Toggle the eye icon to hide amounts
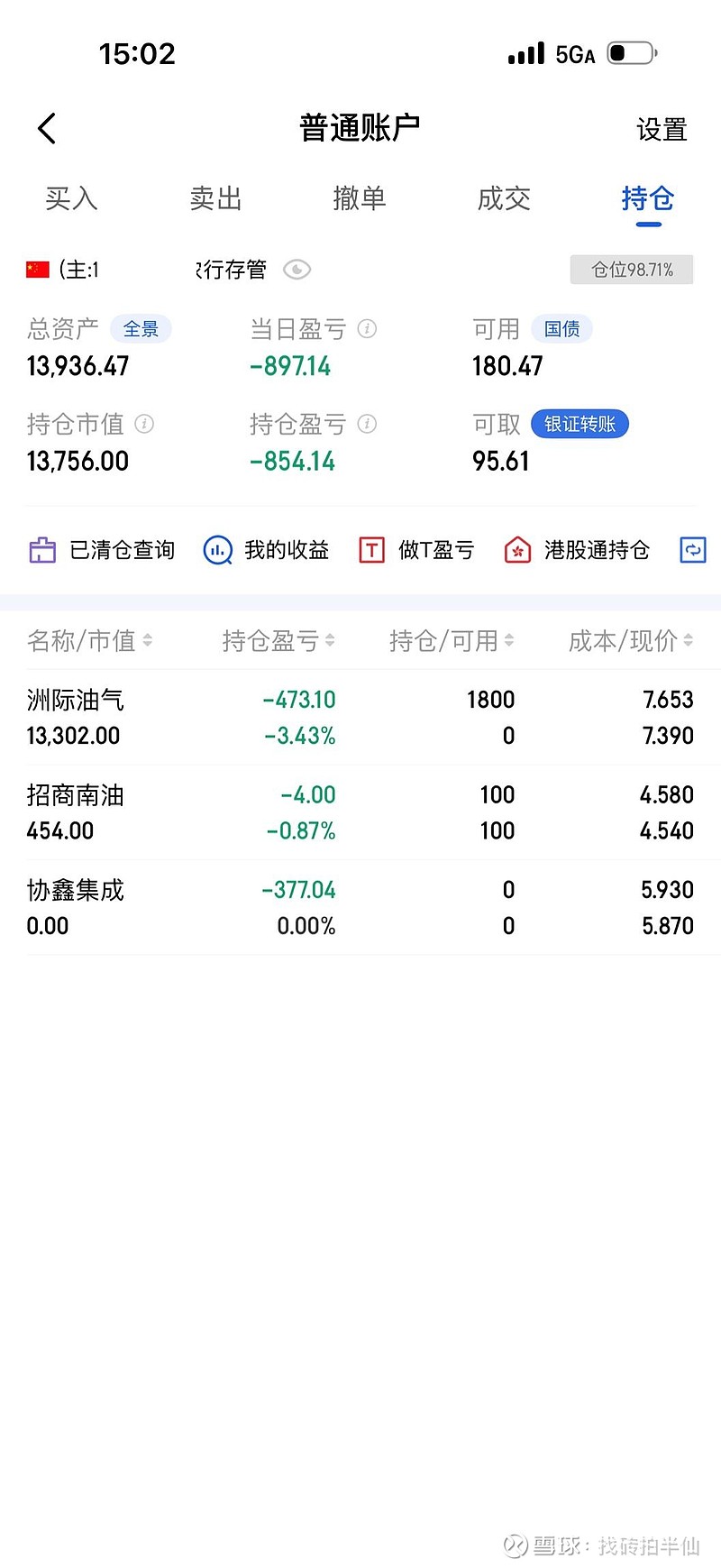The width and height of the screenshot is (721, 1568). pyautogui.click(x=297, y=270)
